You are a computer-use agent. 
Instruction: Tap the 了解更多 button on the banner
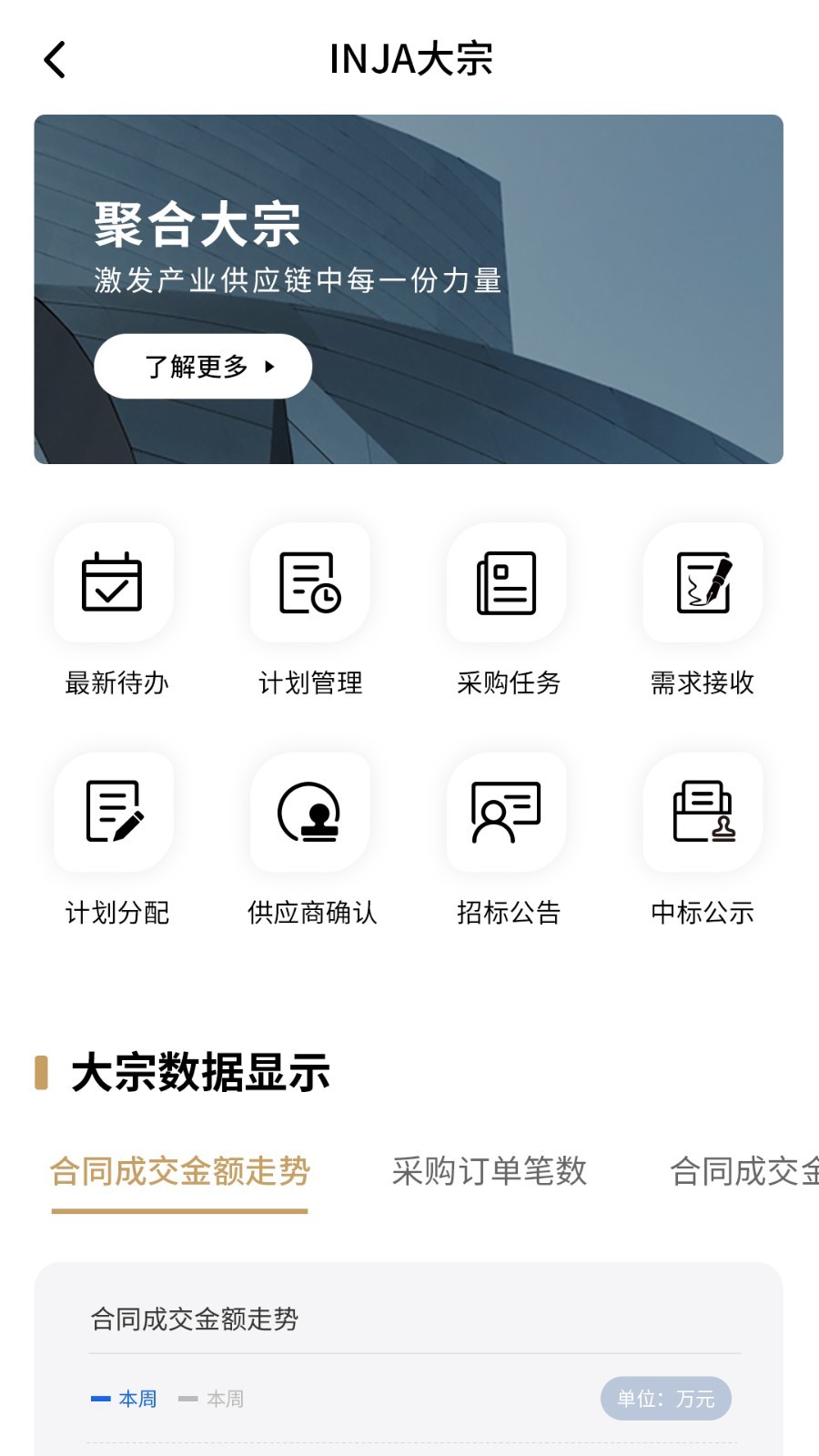(203, 366)
